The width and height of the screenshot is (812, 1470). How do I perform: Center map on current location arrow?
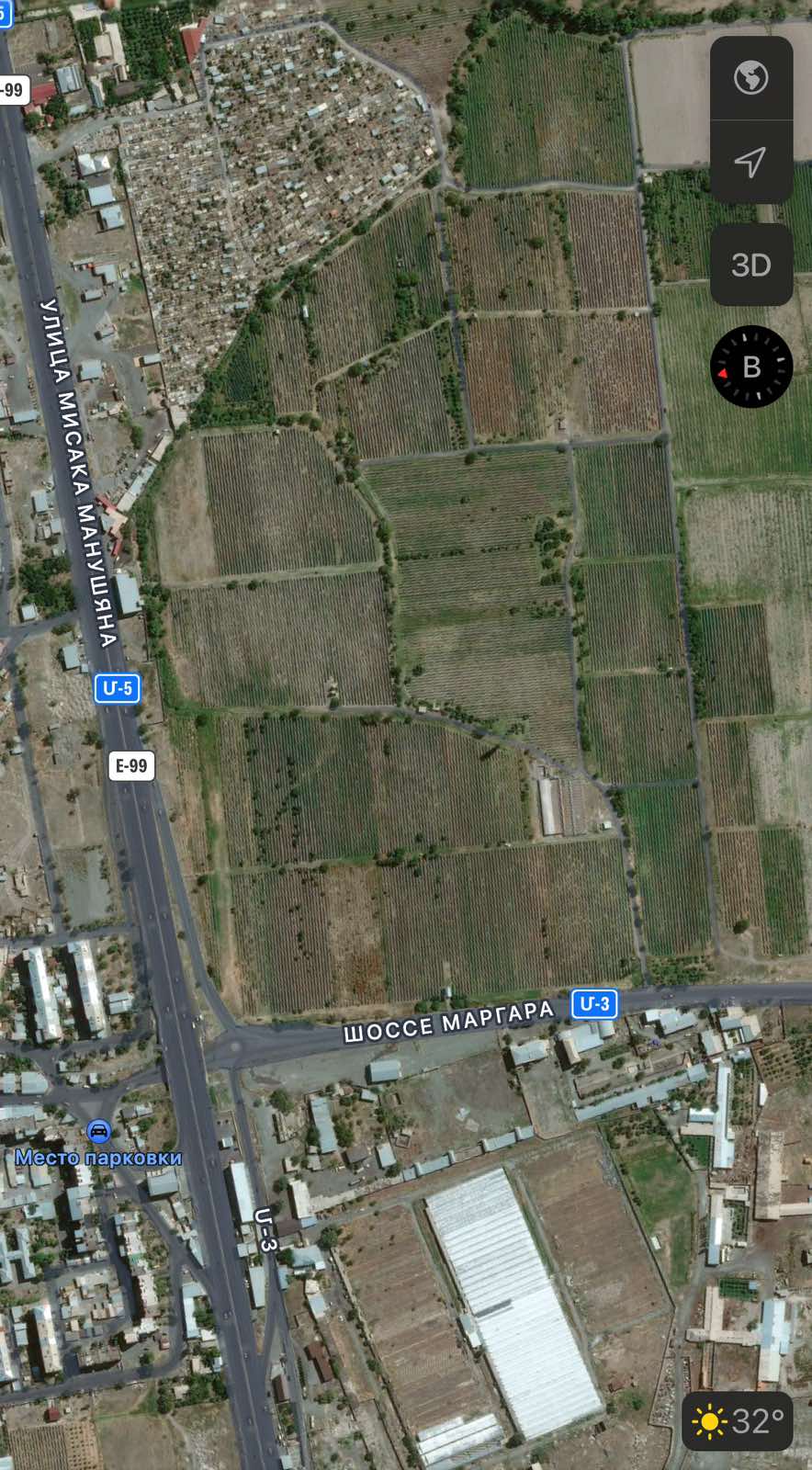pyautogui.click(x=750, y=162)
